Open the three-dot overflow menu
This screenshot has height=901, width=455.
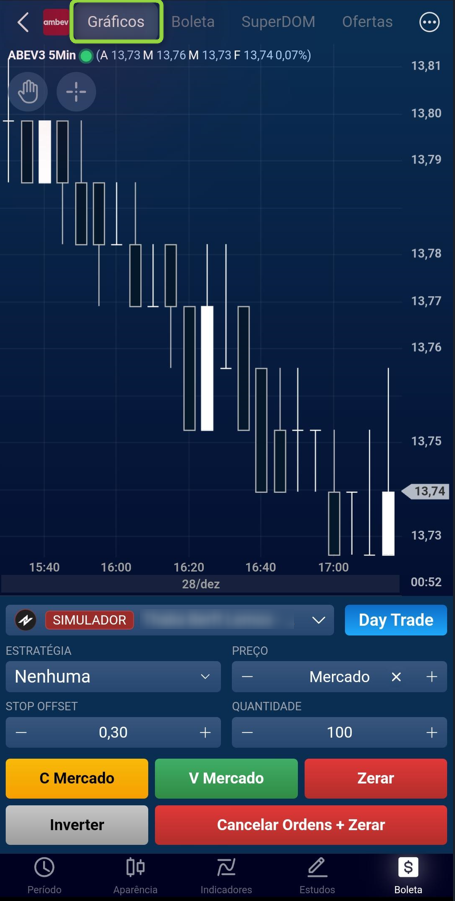tap(429, 22)
